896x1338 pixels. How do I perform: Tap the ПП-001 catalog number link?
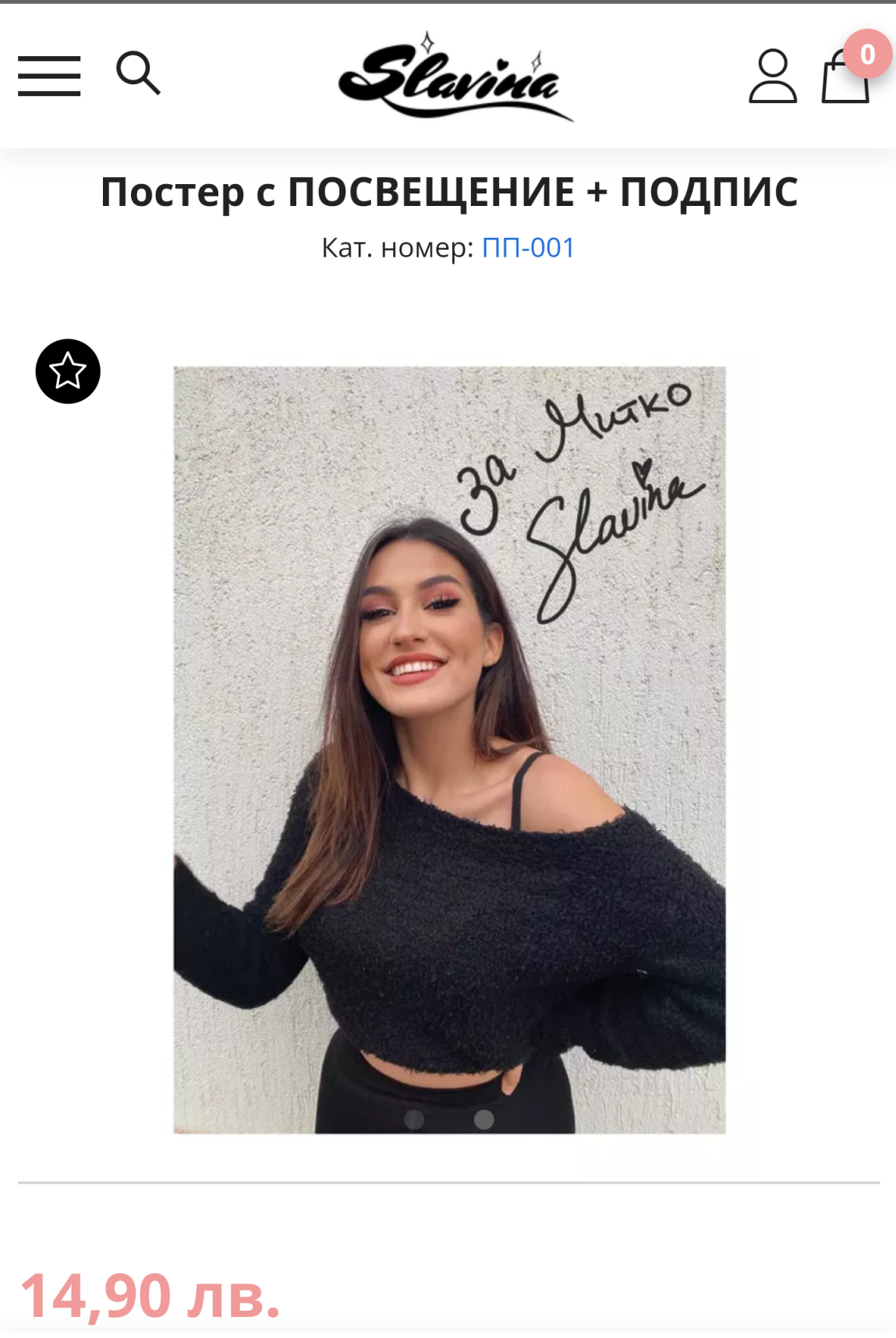point(528,247)
